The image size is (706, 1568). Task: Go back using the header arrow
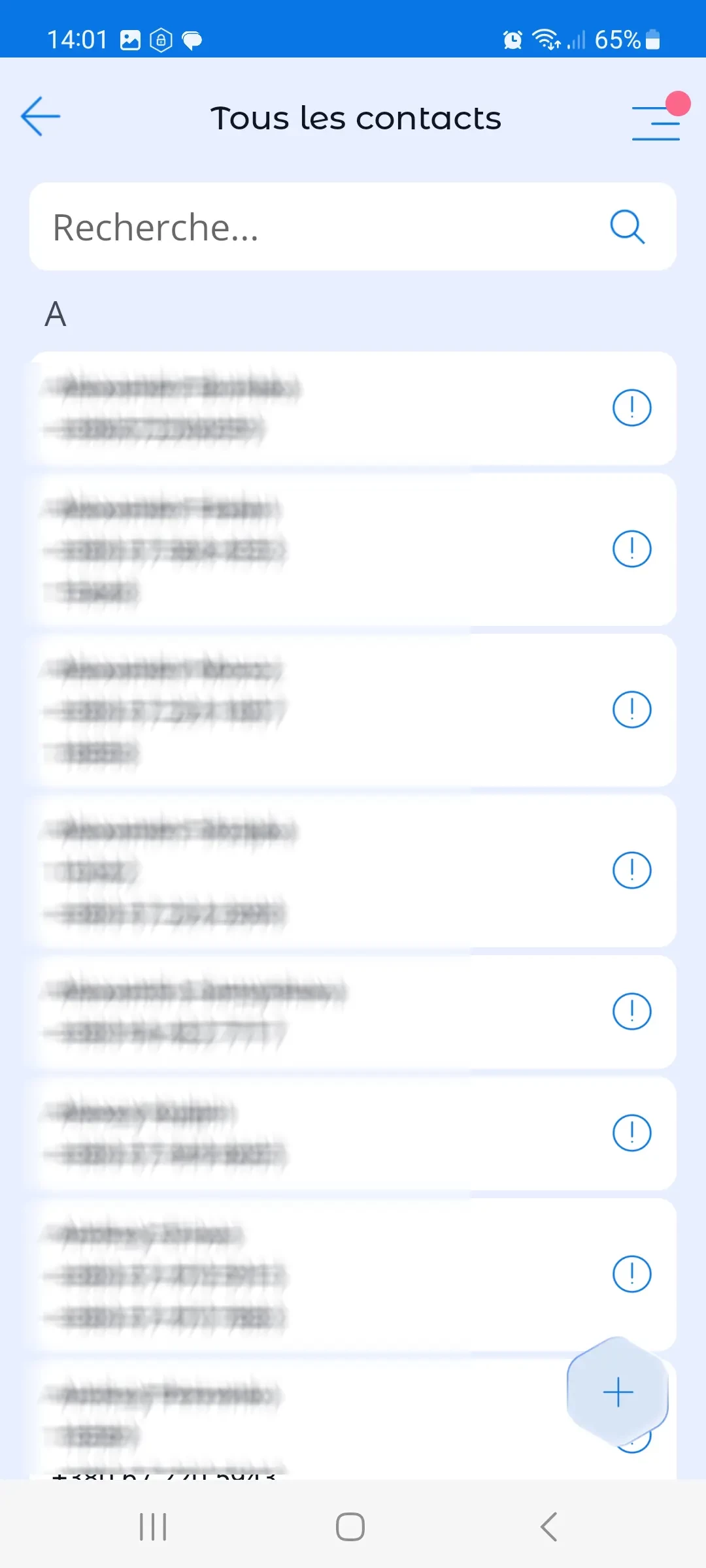[41, 117]
